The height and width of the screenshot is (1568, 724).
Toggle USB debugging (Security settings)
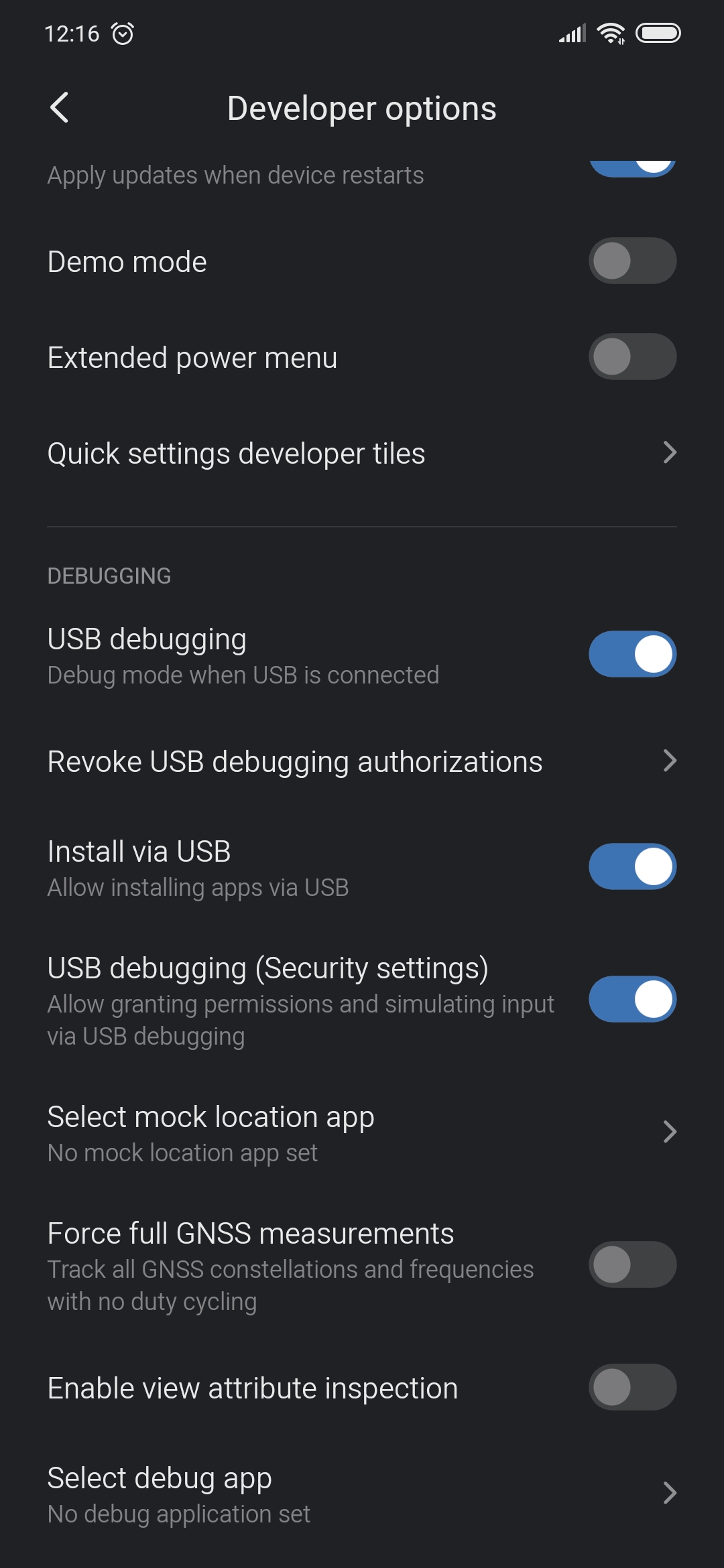coord(632,1000)
